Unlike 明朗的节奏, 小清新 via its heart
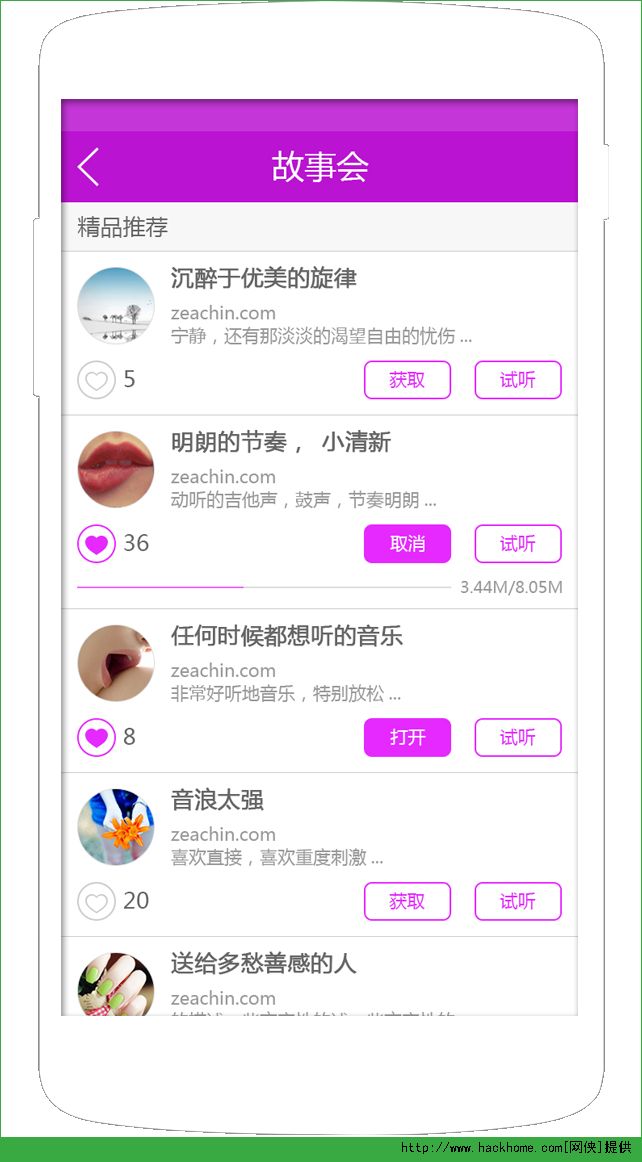 (x=96, y=544)
